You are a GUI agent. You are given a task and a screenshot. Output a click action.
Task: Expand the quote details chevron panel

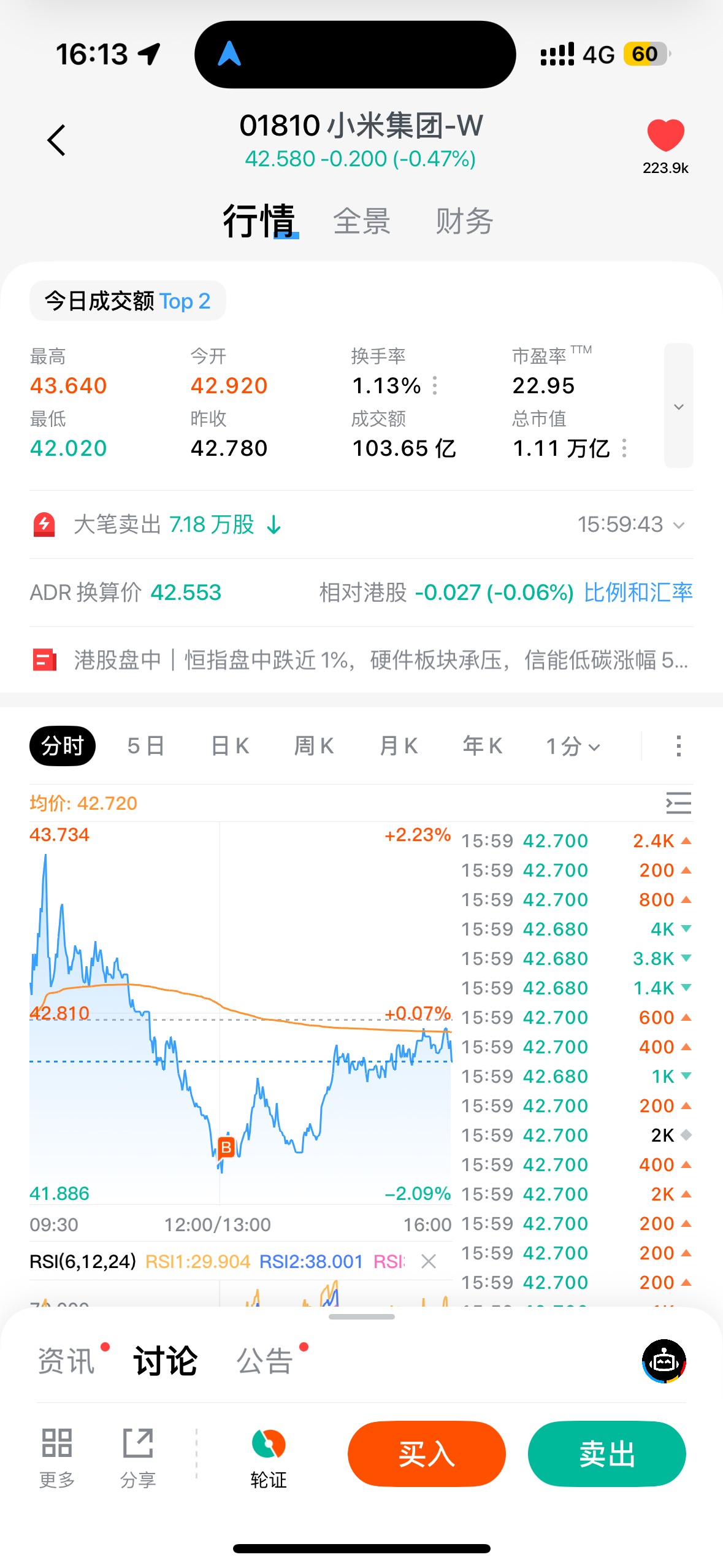pos(678,406)
